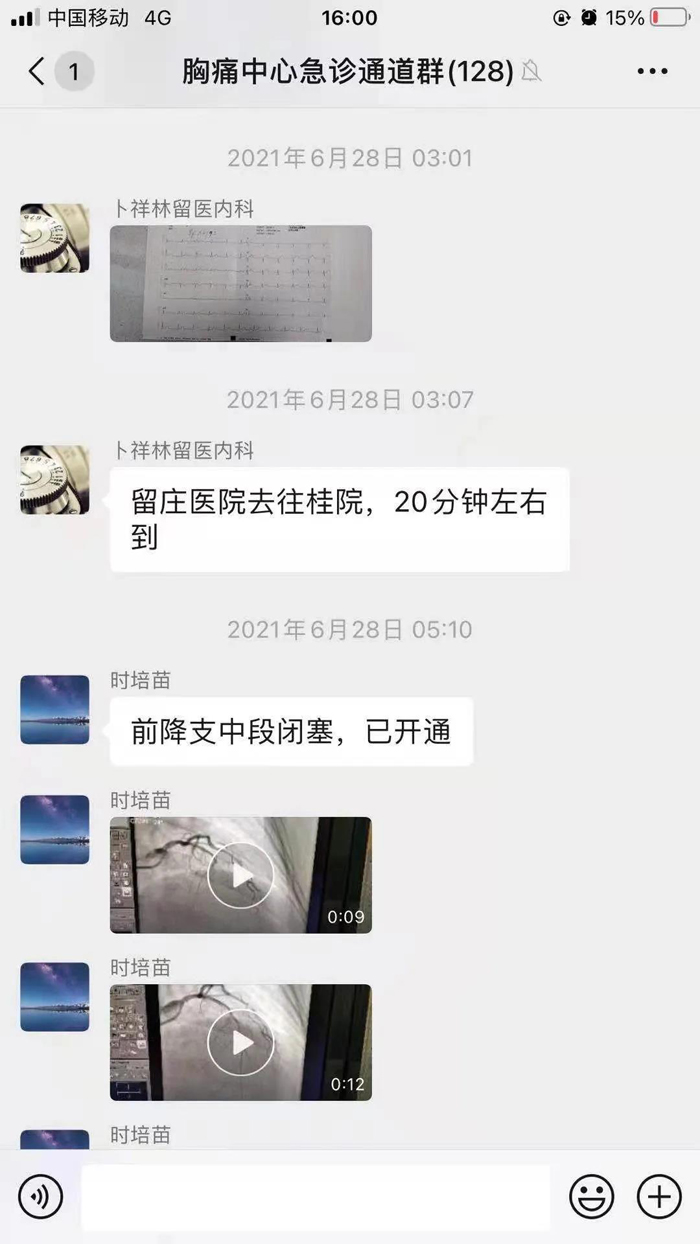Screen dimensions: 700x1244
Task: Open the group chat options menu
Action: (652, 72)
